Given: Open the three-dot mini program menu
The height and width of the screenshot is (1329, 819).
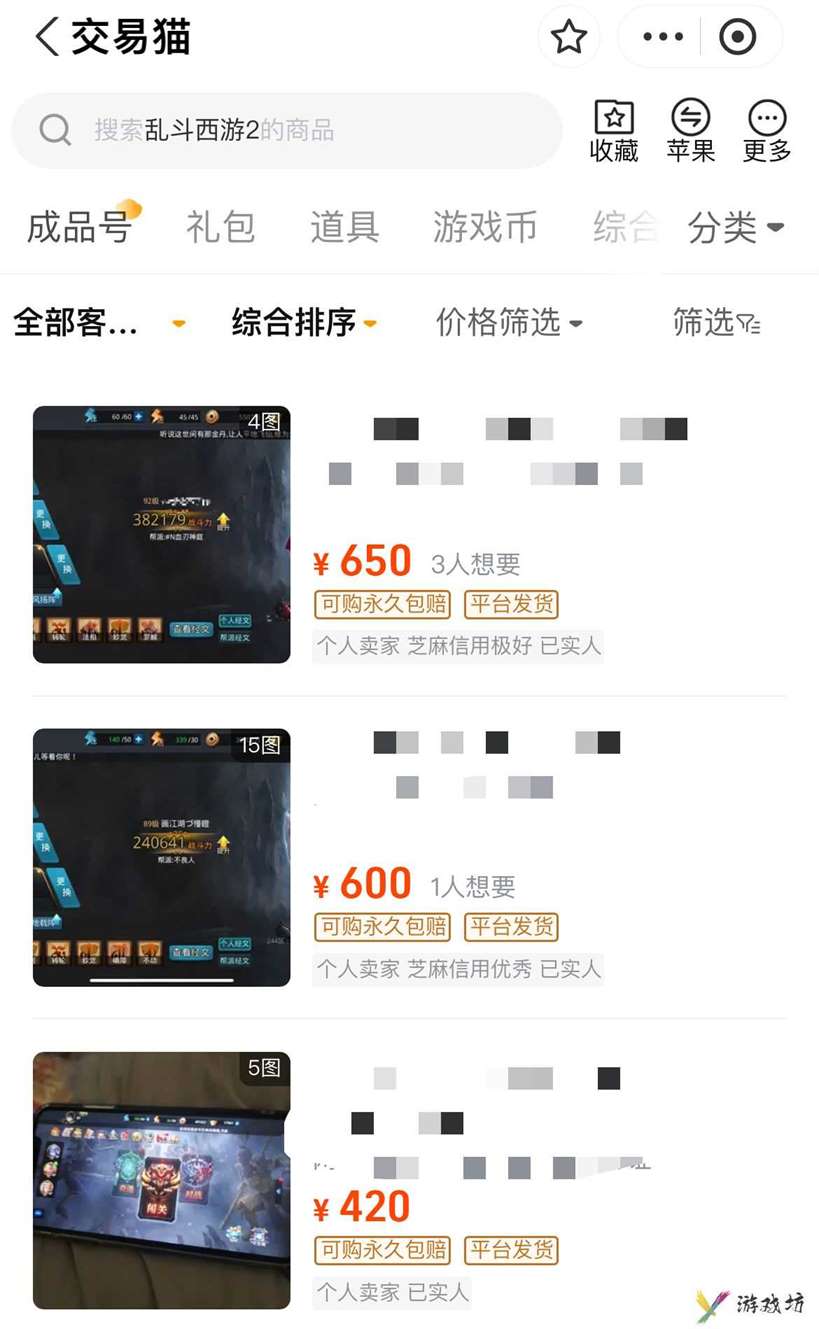Looking at the screenshot, I should tap(663, 38).
